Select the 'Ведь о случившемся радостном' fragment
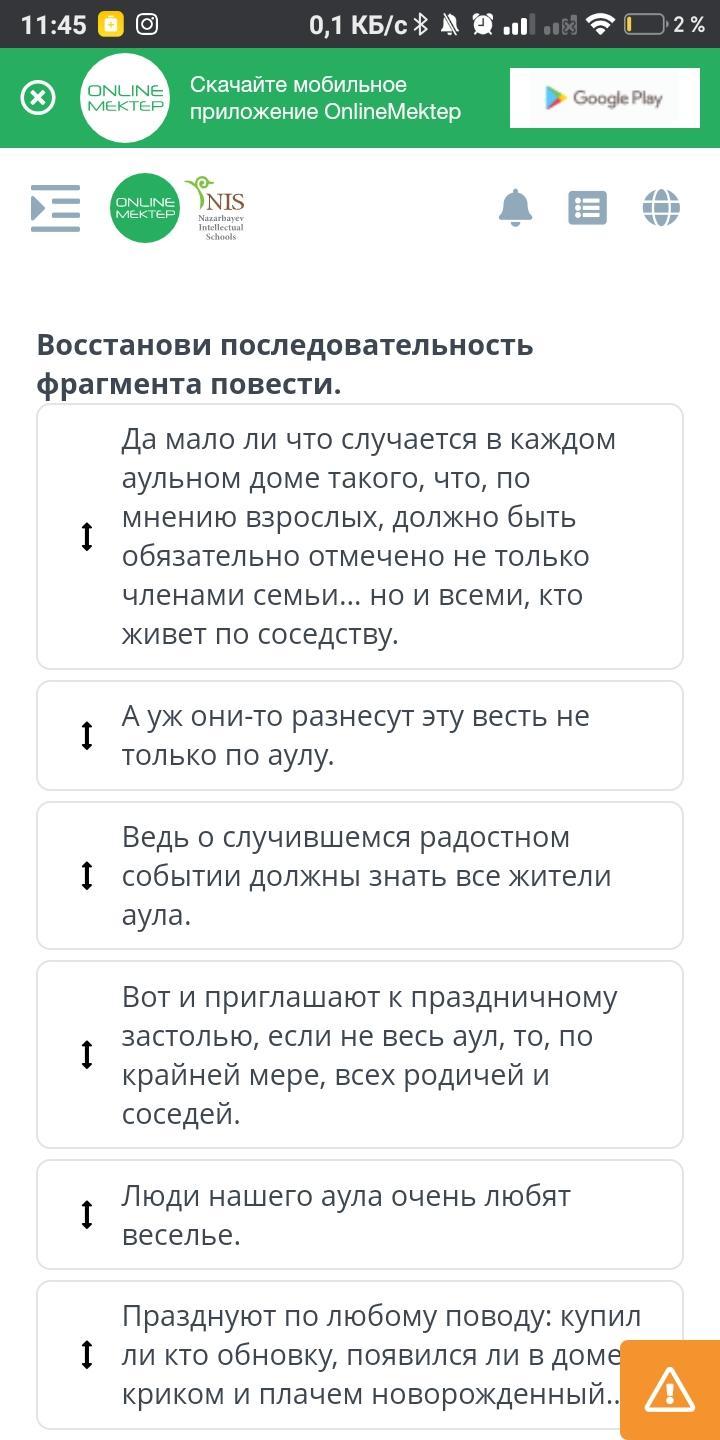 [360, 875]
